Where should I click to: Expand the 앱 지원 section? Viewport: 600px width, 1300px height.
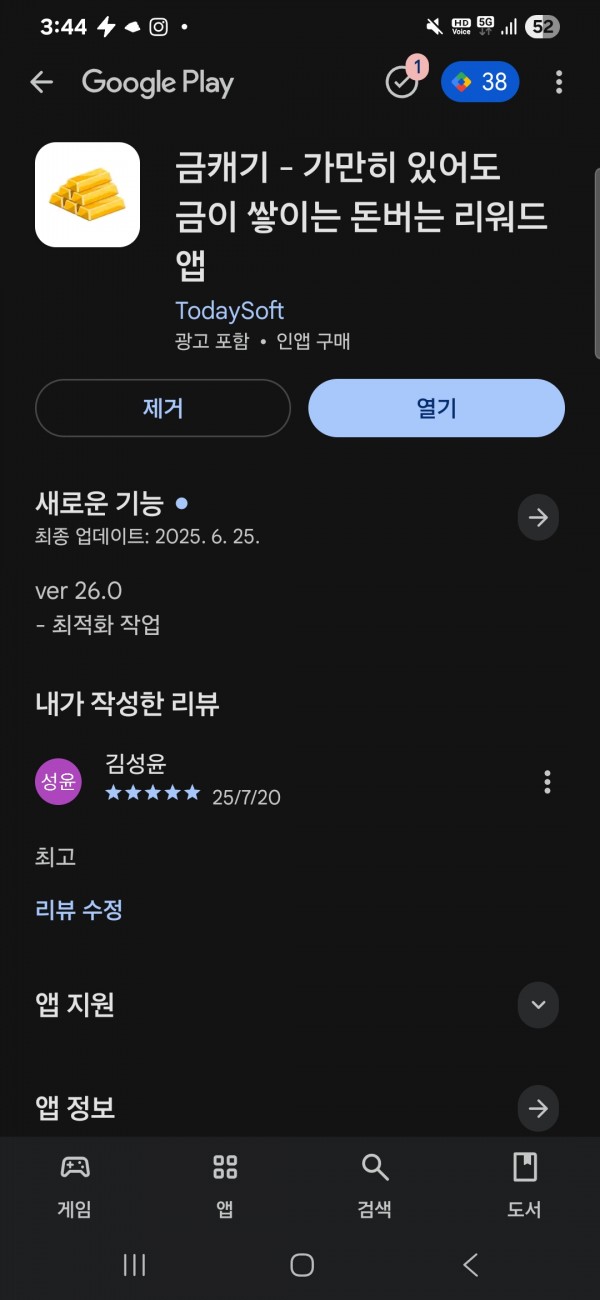coord(538,1005)
